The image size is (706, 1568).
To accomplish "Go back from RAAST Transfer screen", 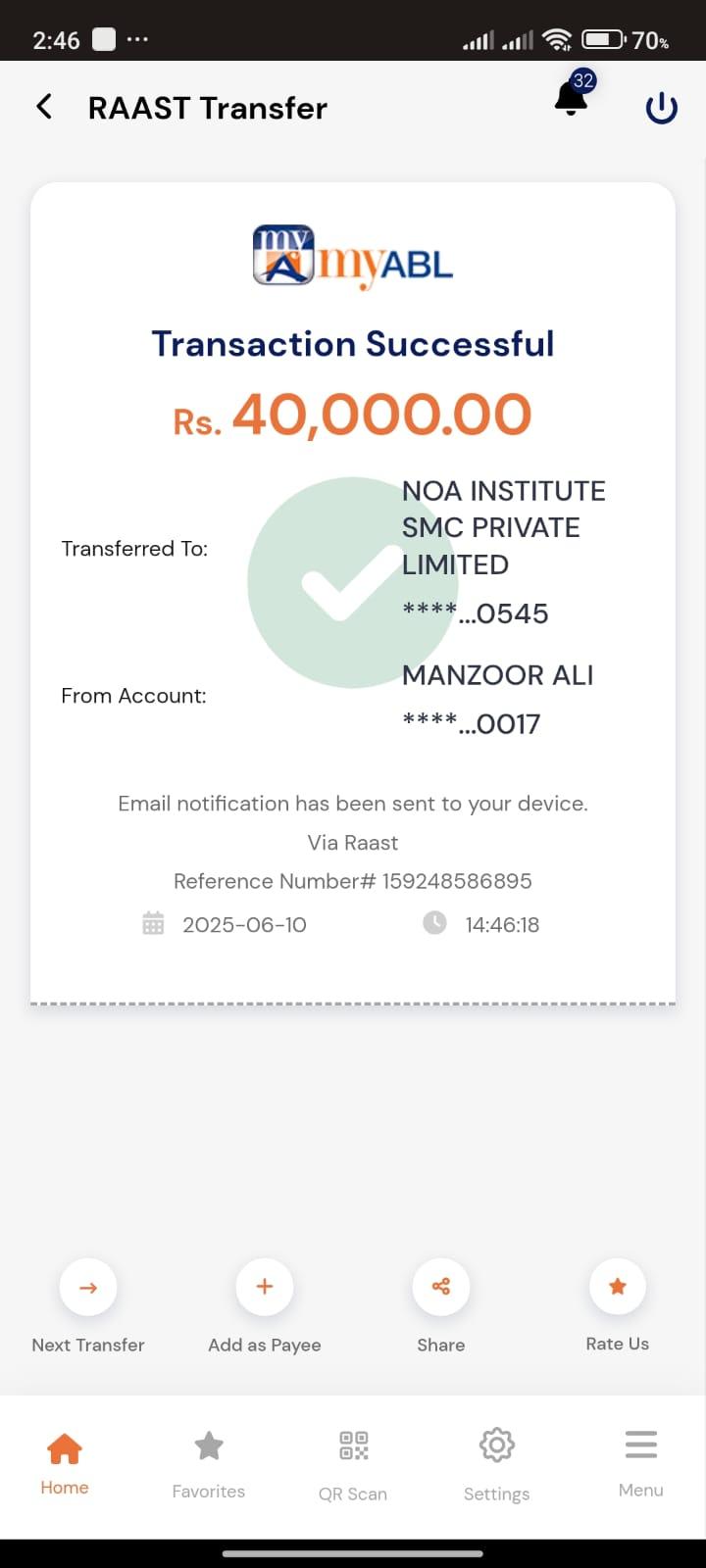I will [x=44, y=107].
